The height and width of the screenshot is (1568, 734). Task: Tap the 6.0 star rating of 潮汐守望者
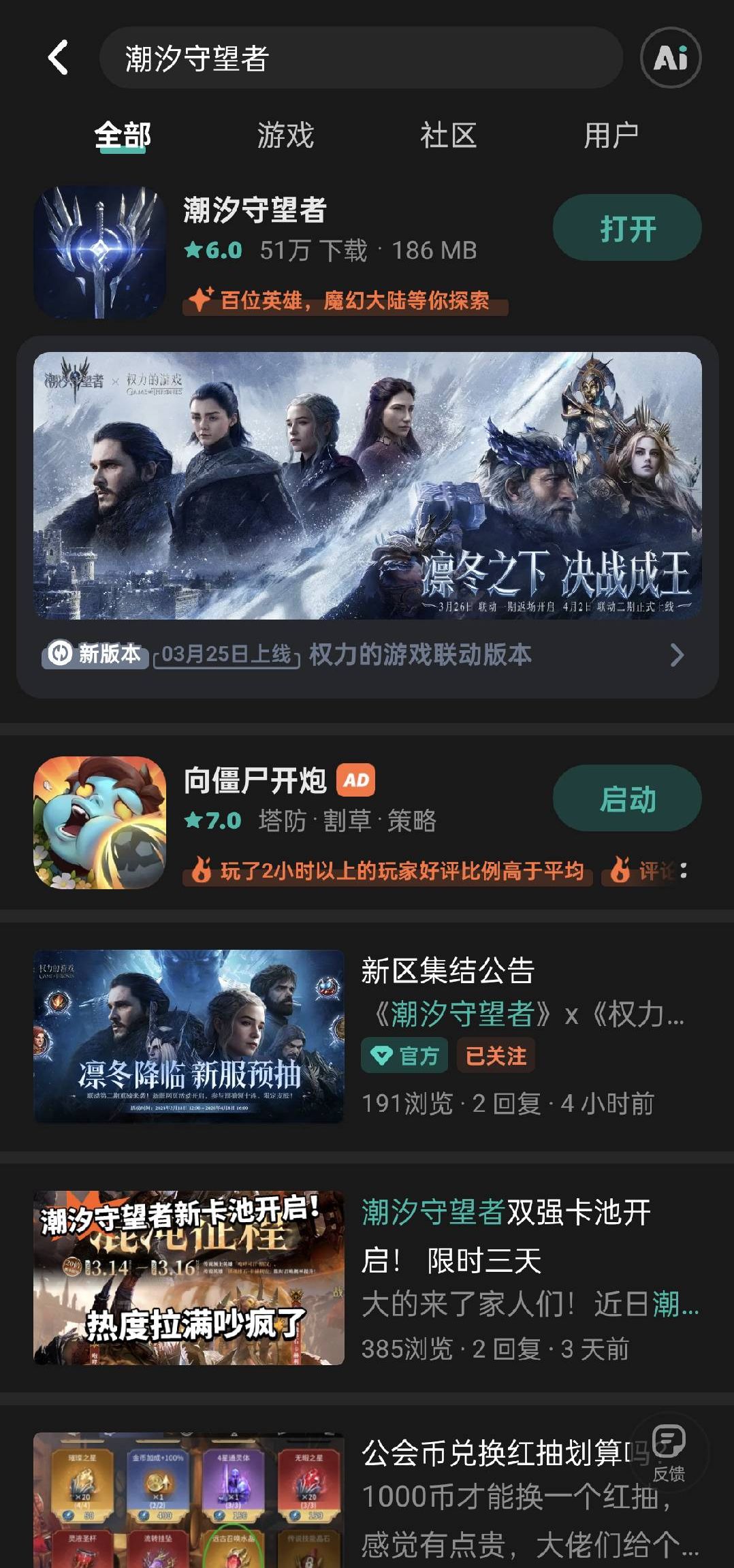point(214,251)
